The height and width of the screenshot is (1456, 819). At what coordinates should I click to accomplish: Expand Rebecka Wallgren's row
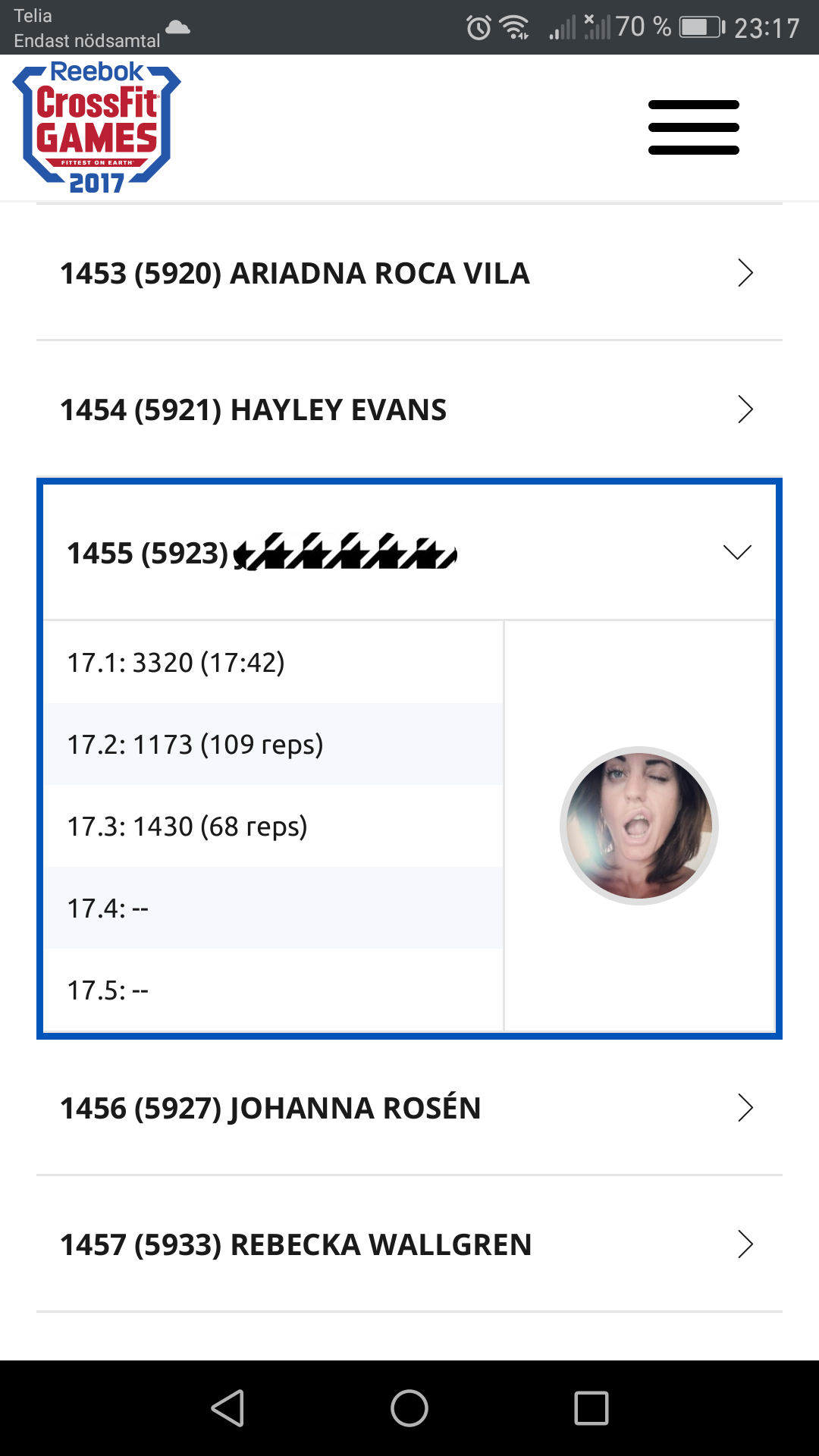[x=409, y=1244]
